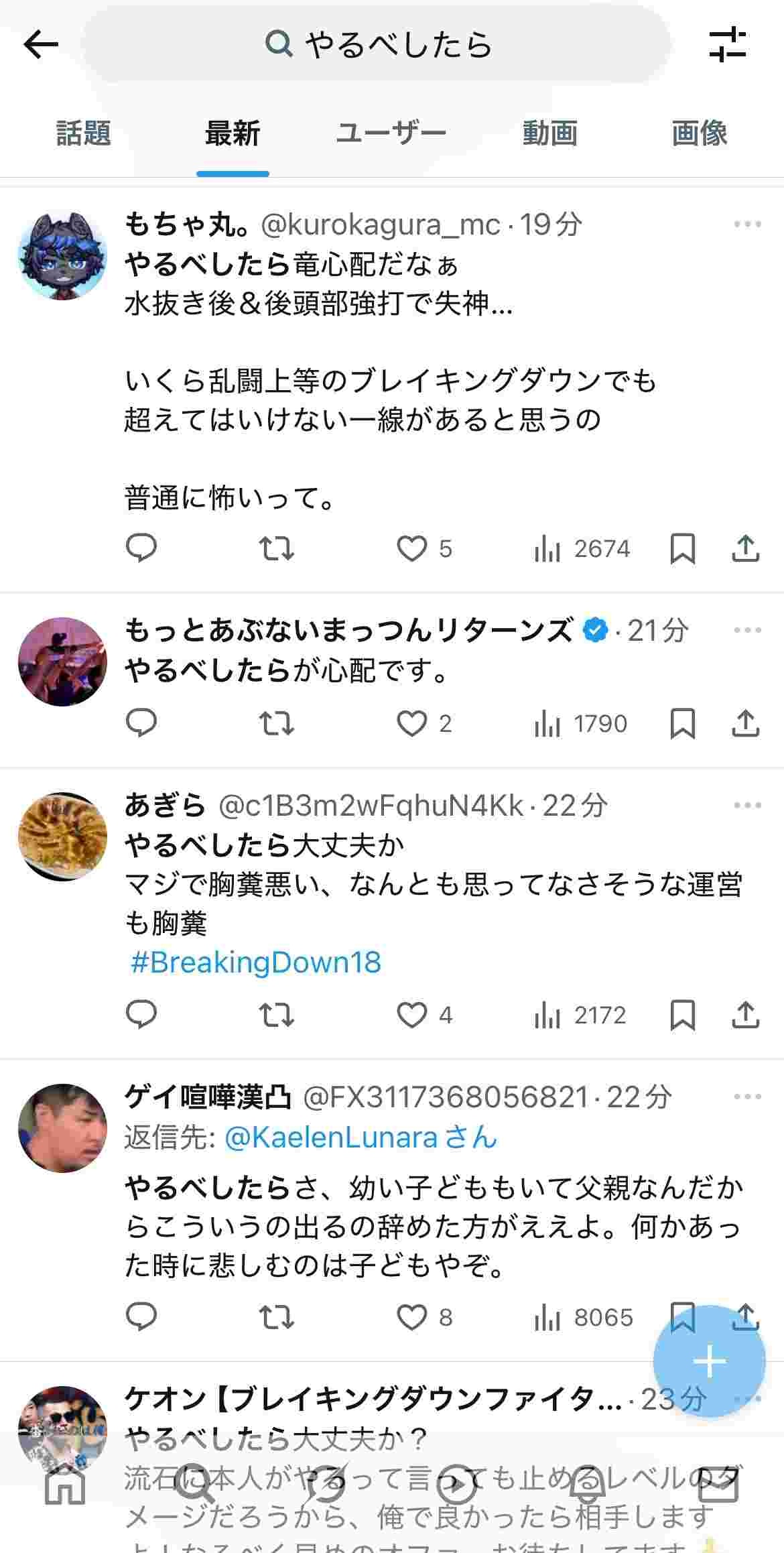Reply to もちゃ丸。's post

141,549
